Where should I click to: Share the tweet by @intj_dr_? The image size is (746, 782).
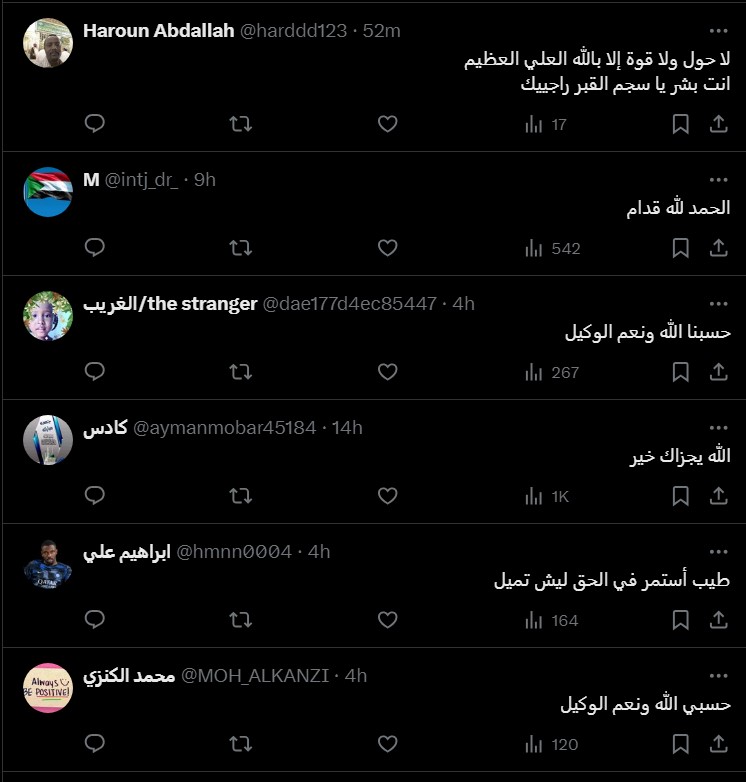[x=718, y=248]
